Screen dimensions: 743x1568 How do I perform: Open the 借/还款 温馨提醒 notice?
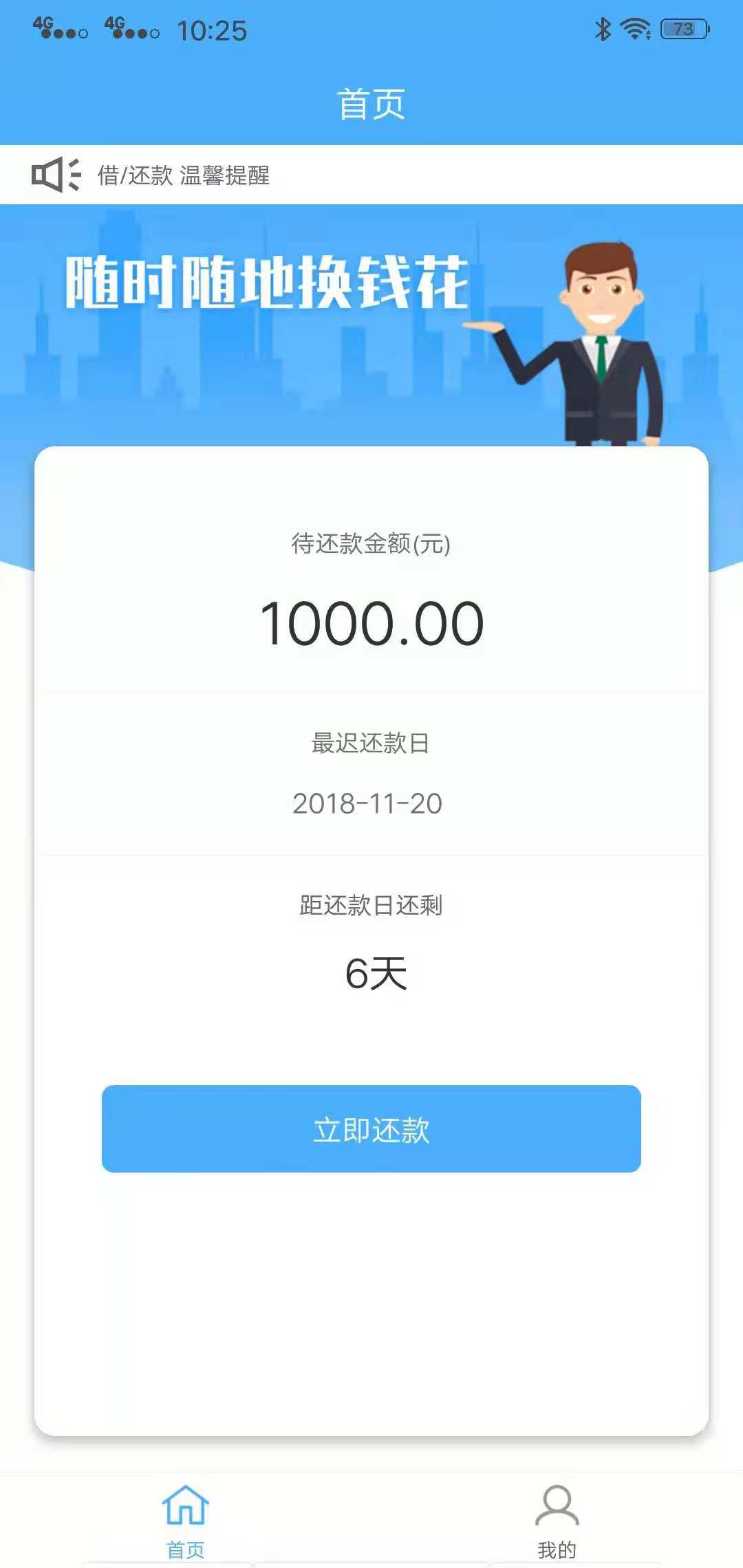click(x=371, y=175)
